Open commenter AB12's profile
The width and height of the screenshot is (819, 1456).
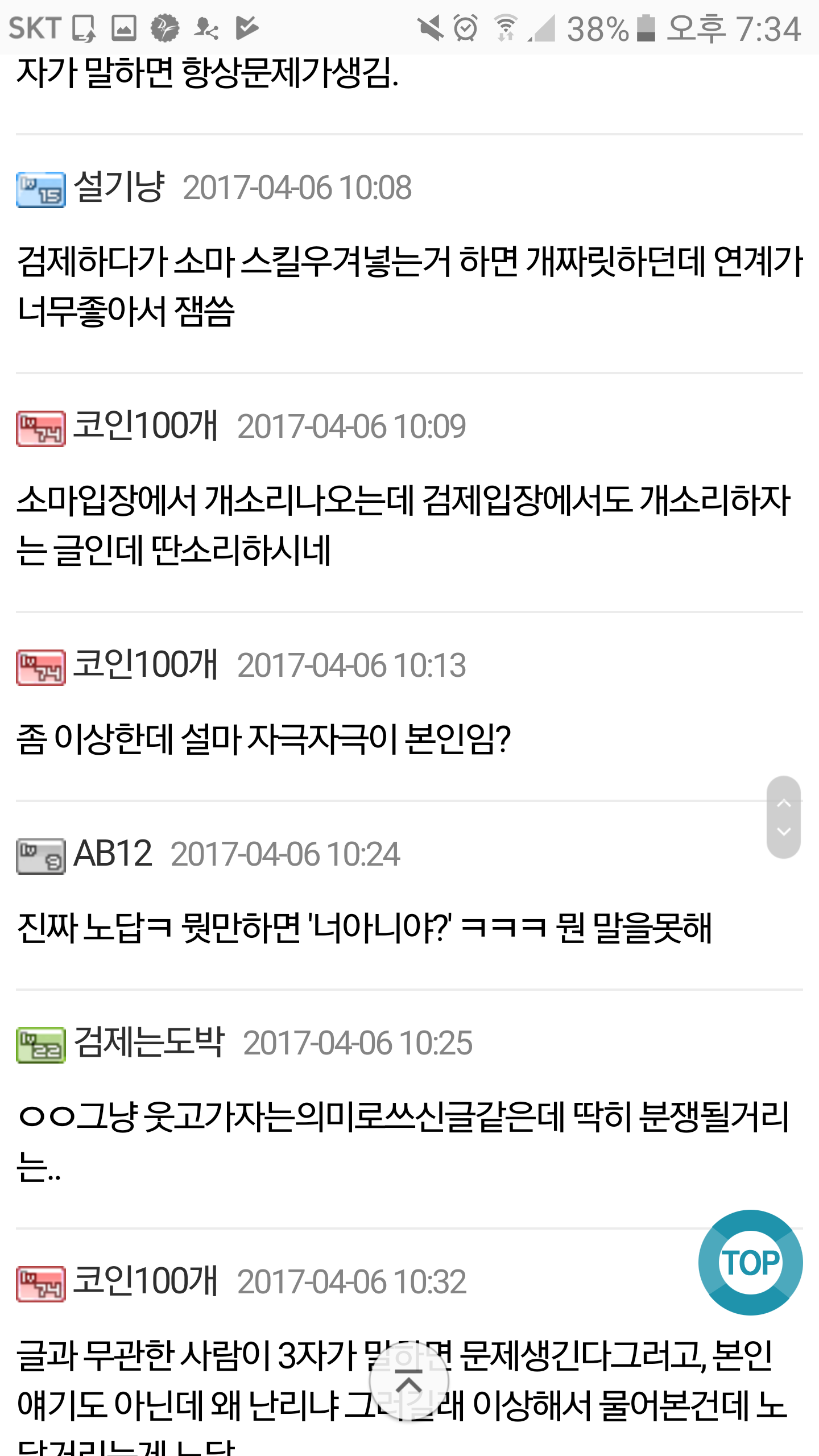pyautogui.click(x=113, y=854)
